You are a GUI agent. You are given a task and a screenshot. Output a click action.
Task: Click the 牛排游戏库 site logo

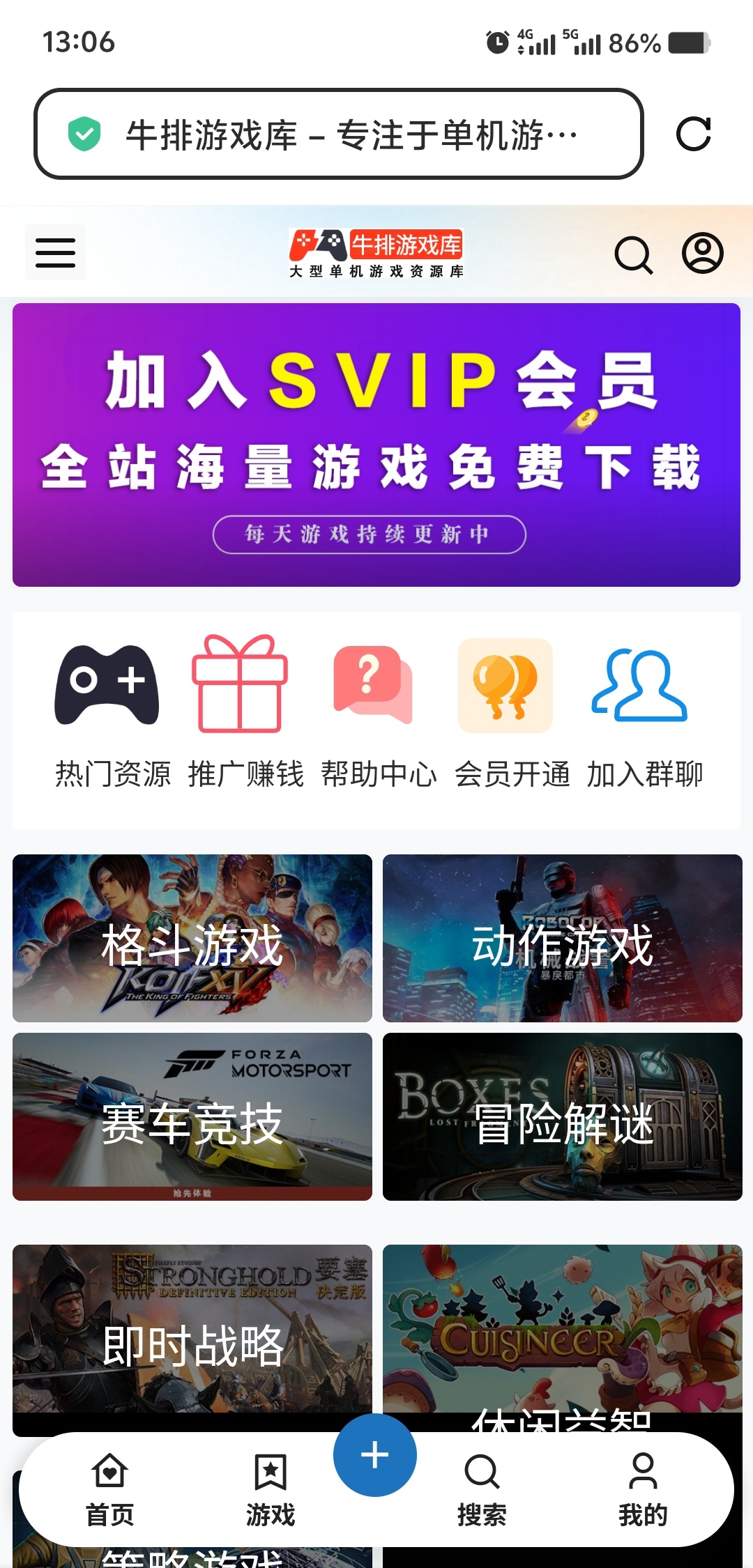[376, 254]
